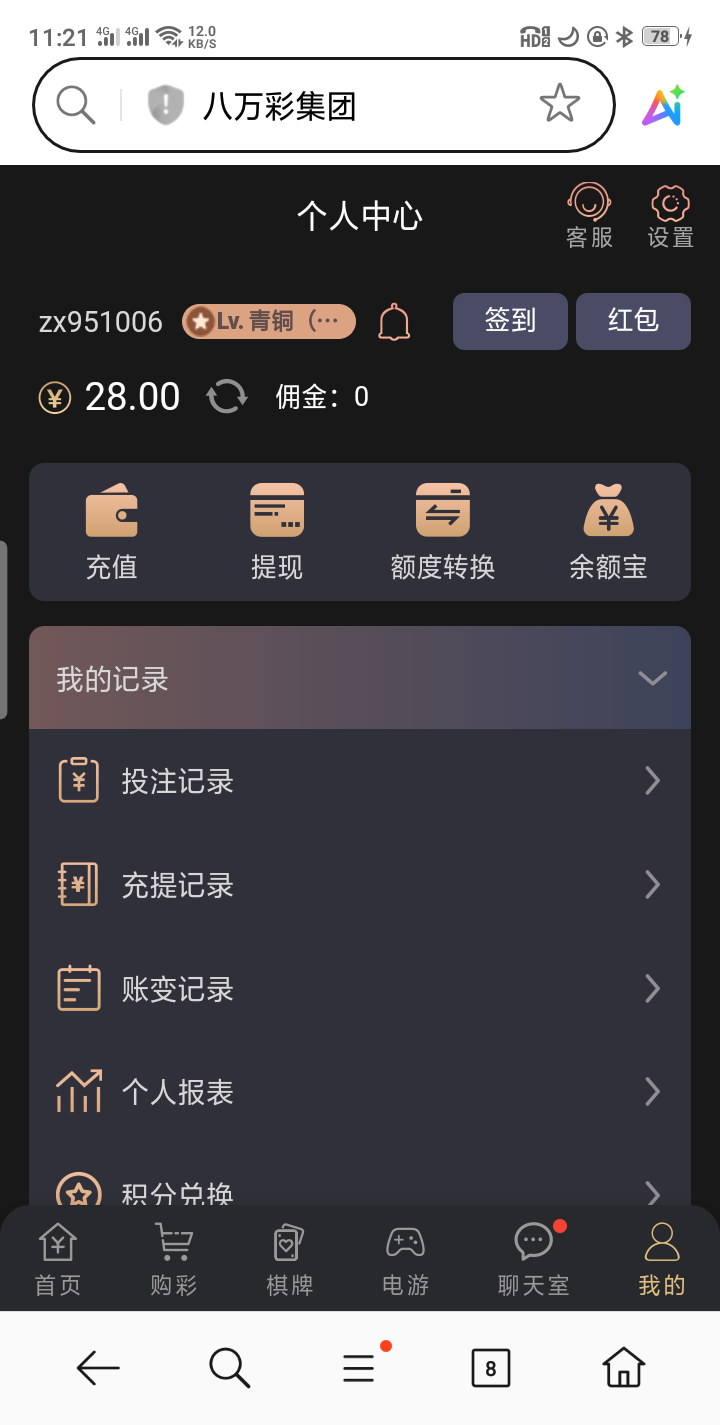The width and height of the screenshot is (720, 1425).
Task: Open the 设置 settings page
Action: pos(670,215)
